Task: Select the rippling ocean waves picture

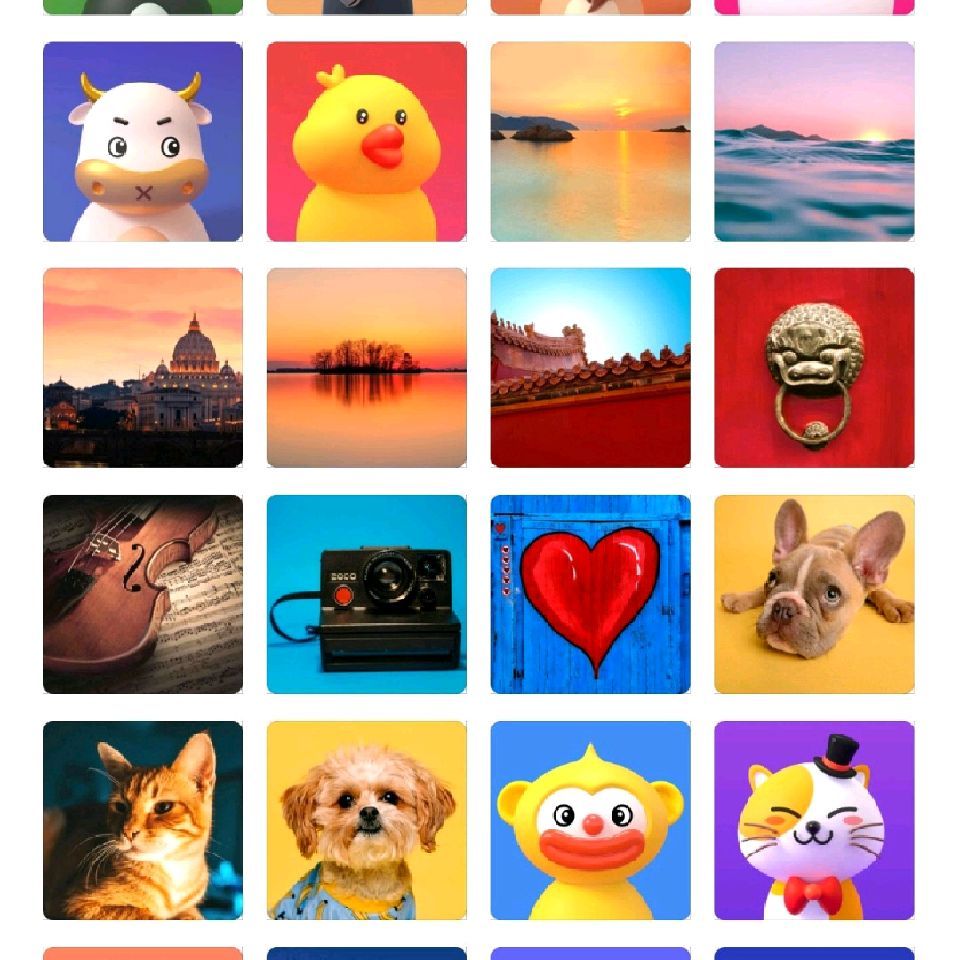Action: [x=814, y=142]
